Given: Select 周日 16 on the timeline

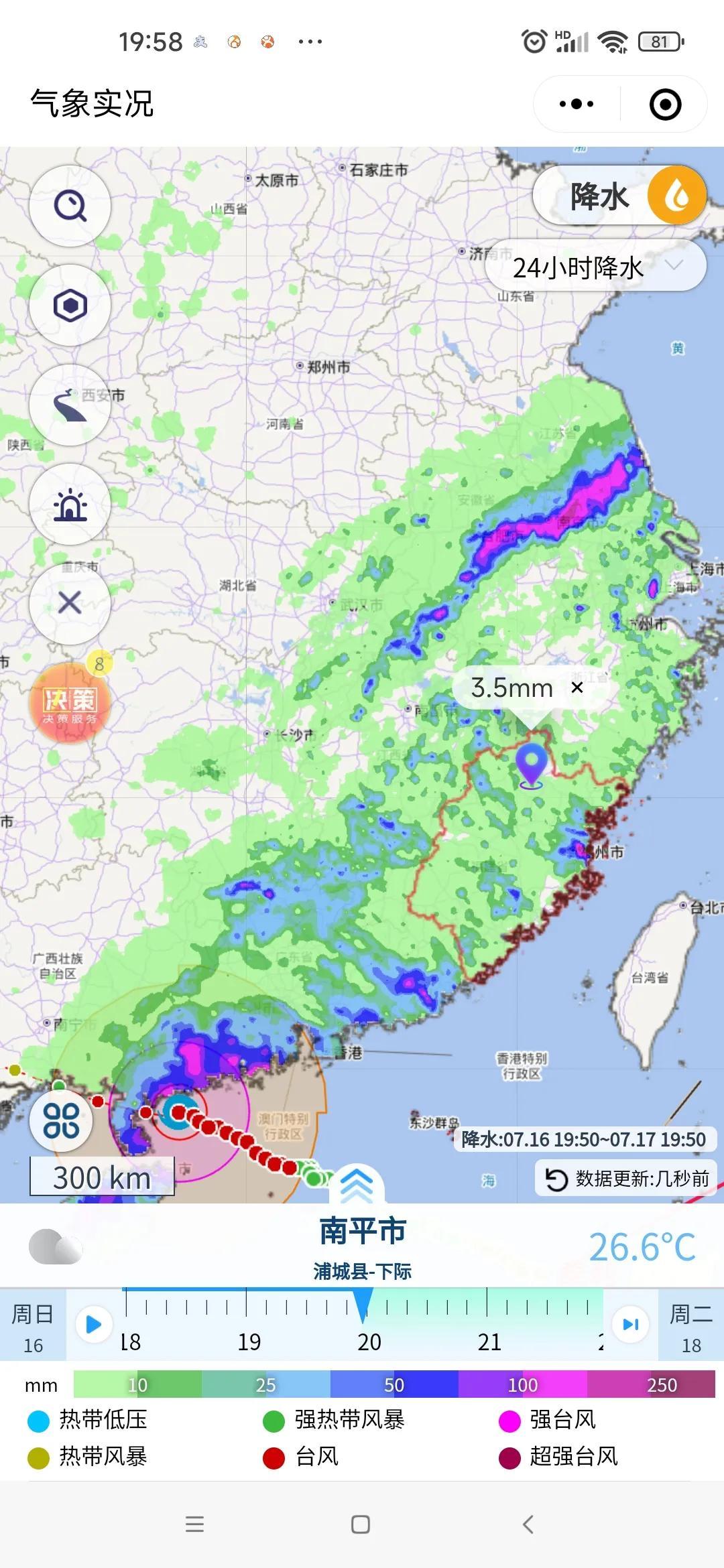Looking at the screenshot, I should (x=33, y=1325).
